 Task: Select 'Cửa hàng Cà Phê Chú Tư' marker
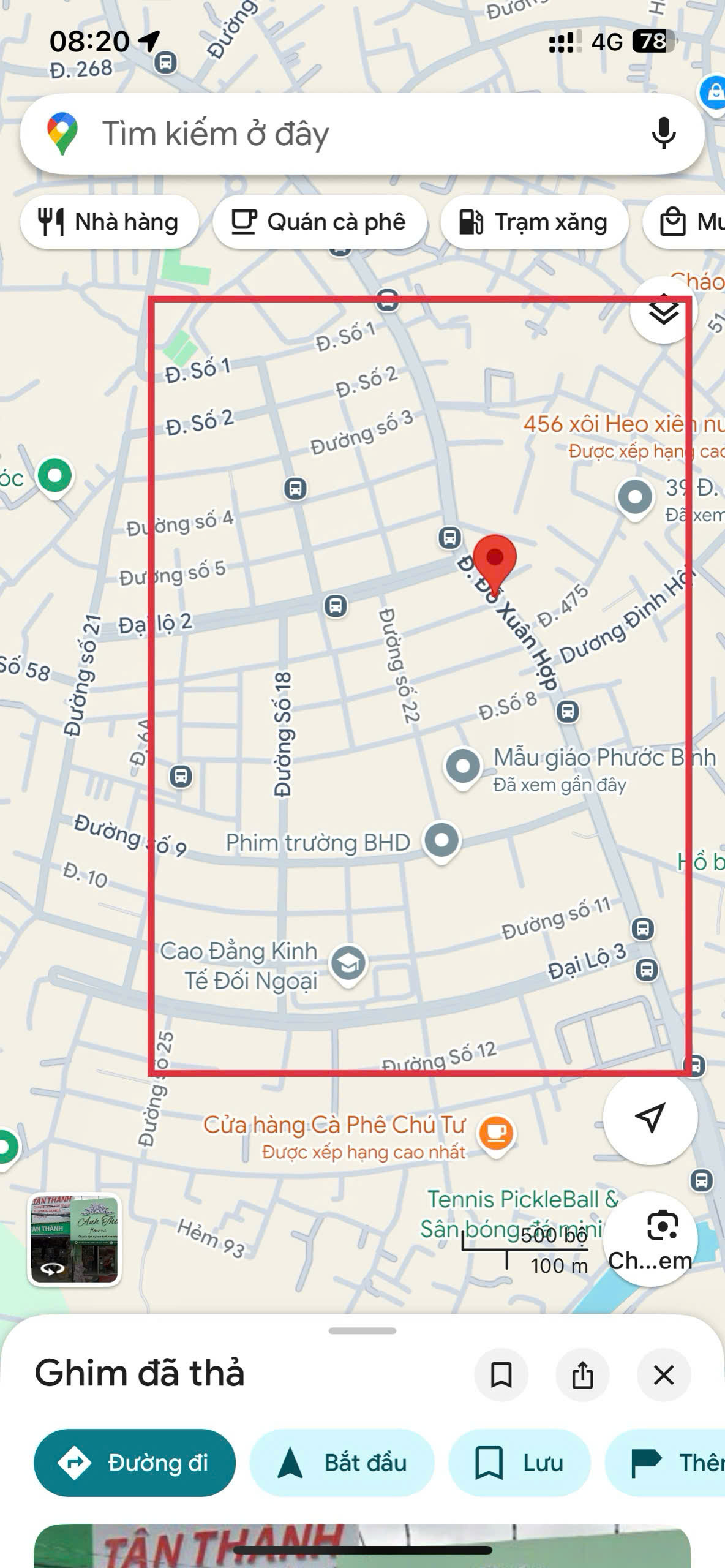[496, 1133]
